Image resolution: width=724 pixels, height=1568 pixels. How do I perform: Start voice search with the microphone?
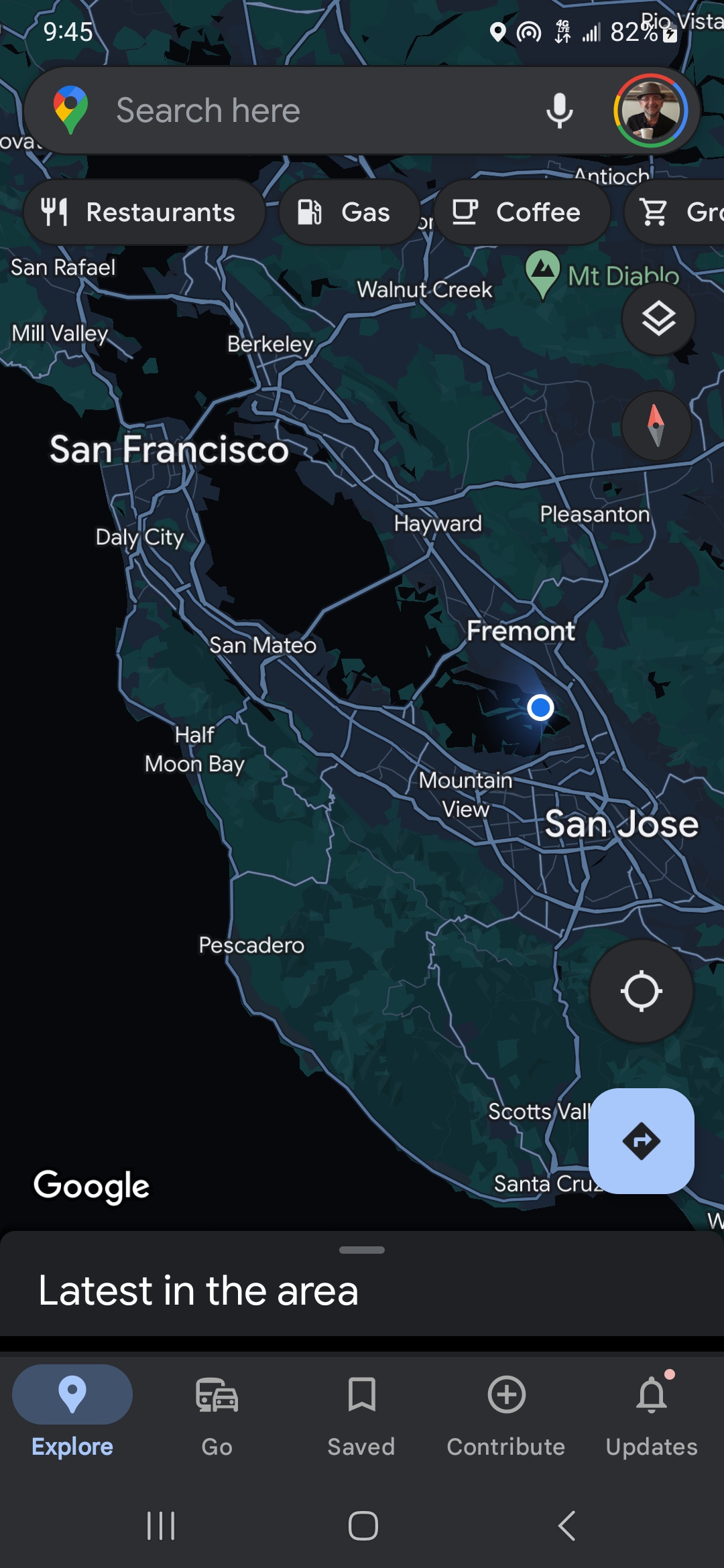[559, 111]
